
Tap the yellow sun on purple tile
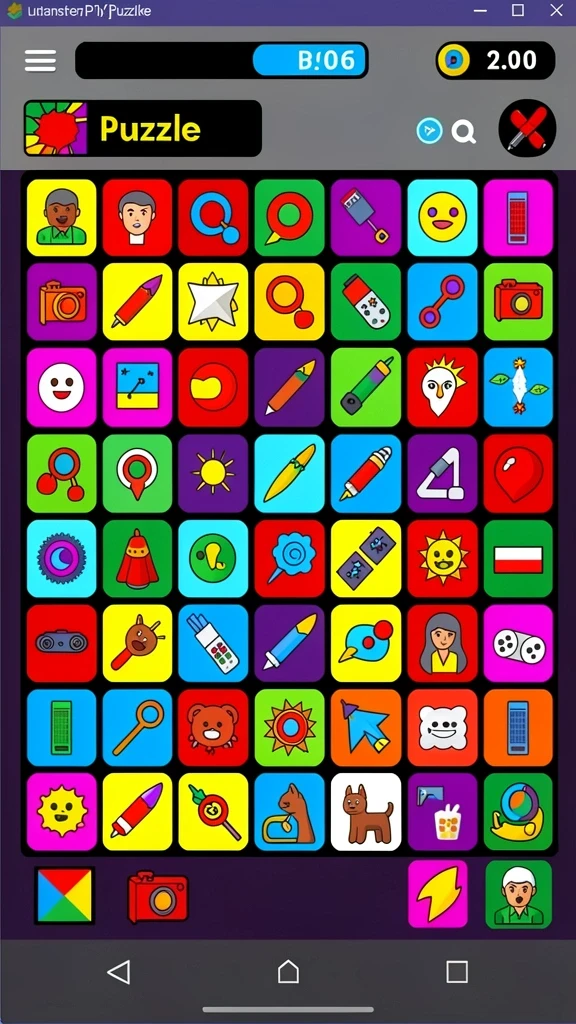point(213,473)
